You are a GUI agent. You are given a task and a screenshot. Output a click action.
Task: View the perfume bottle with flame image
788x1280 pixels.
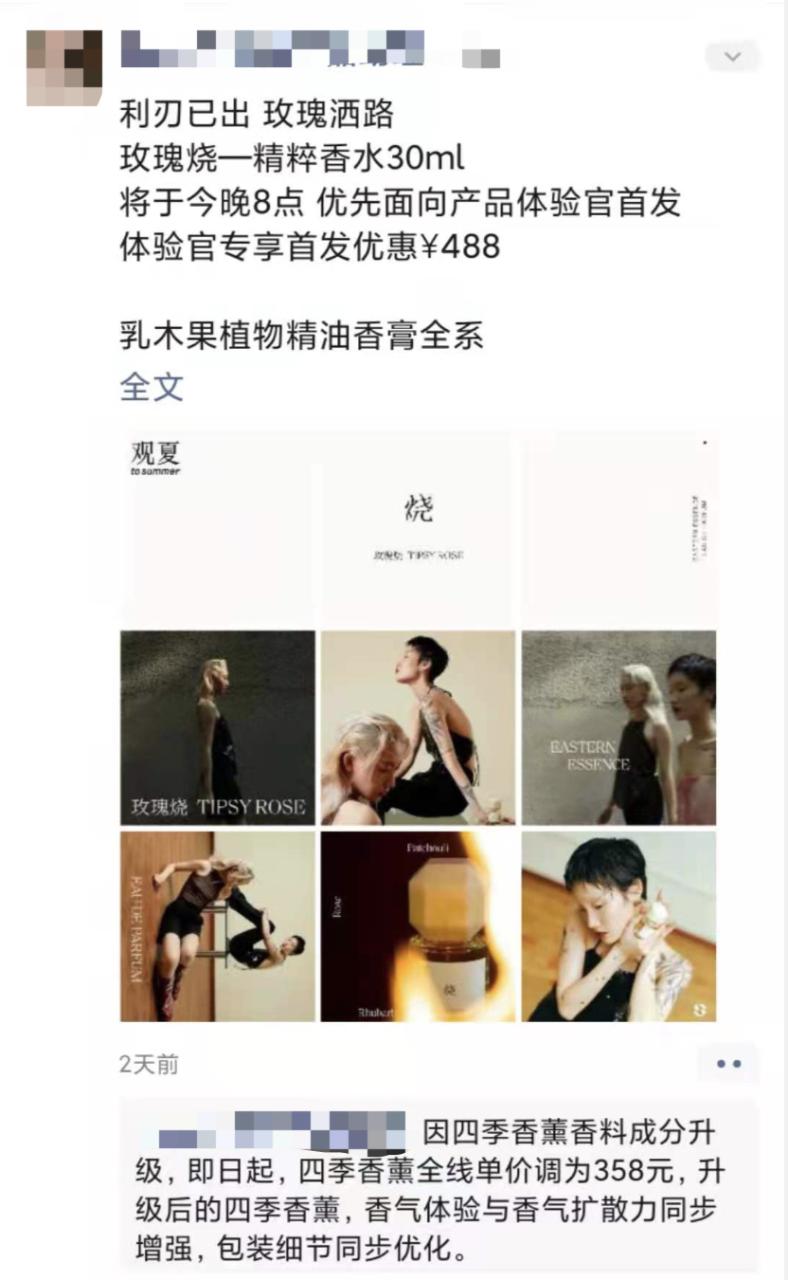[x=418, y=926]
